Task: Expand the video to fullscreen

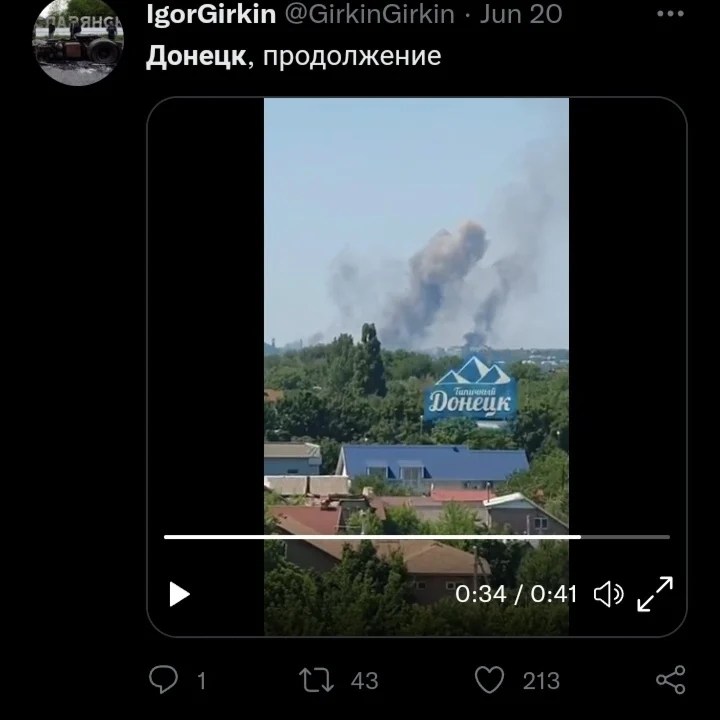Action: click(655, 594)
